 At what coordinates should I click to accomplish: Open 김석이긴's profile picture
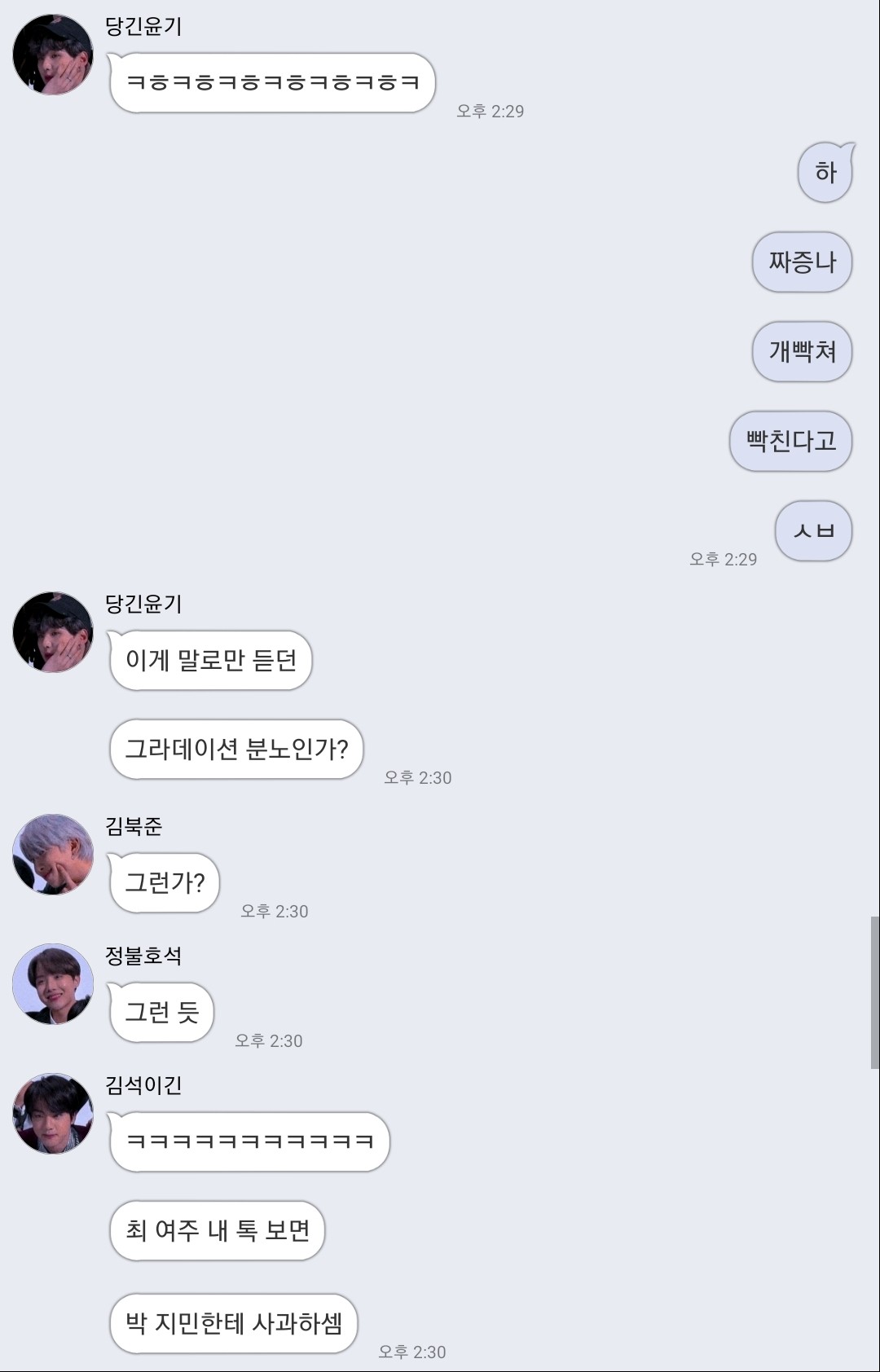[53, 1114]
